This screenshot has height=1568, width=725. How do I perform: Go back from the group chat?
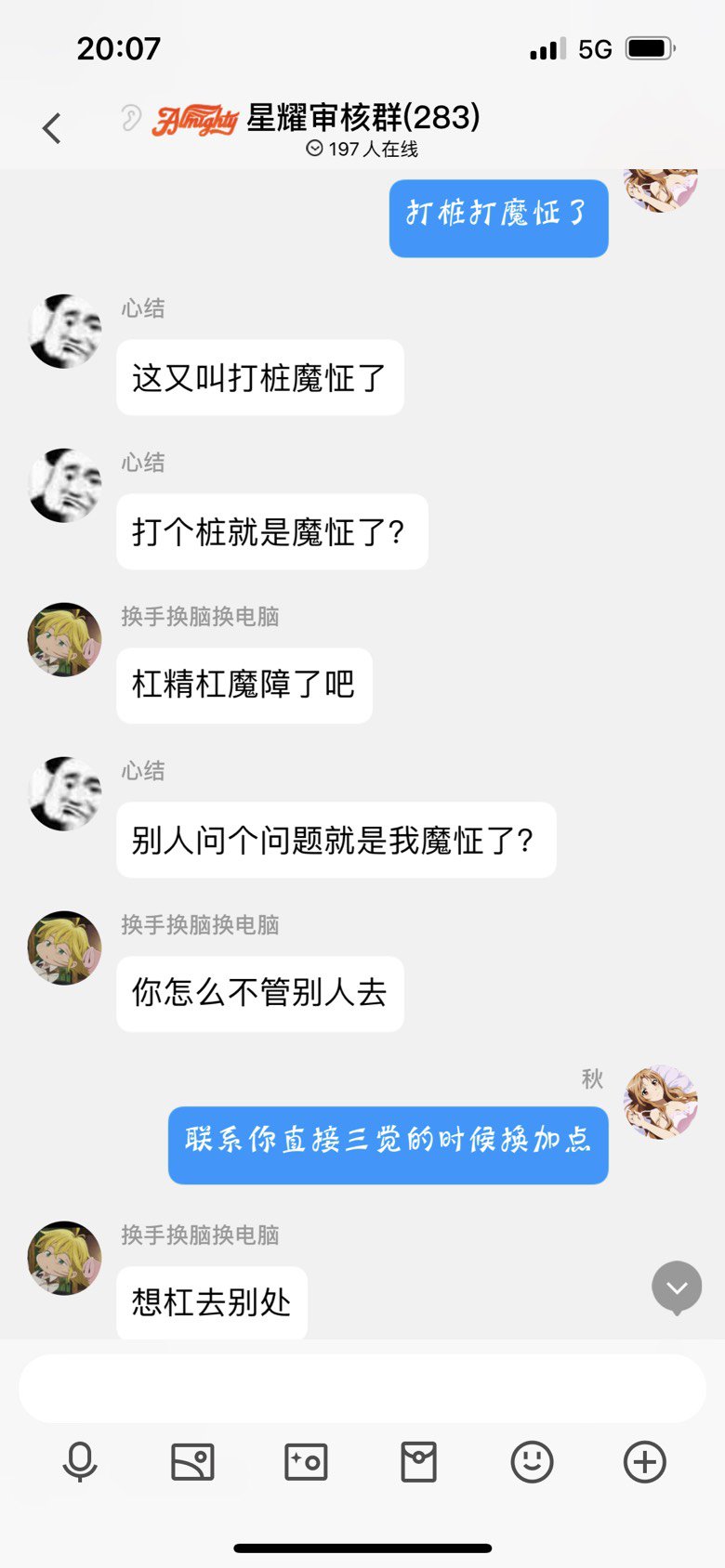(x=52, y=128)
